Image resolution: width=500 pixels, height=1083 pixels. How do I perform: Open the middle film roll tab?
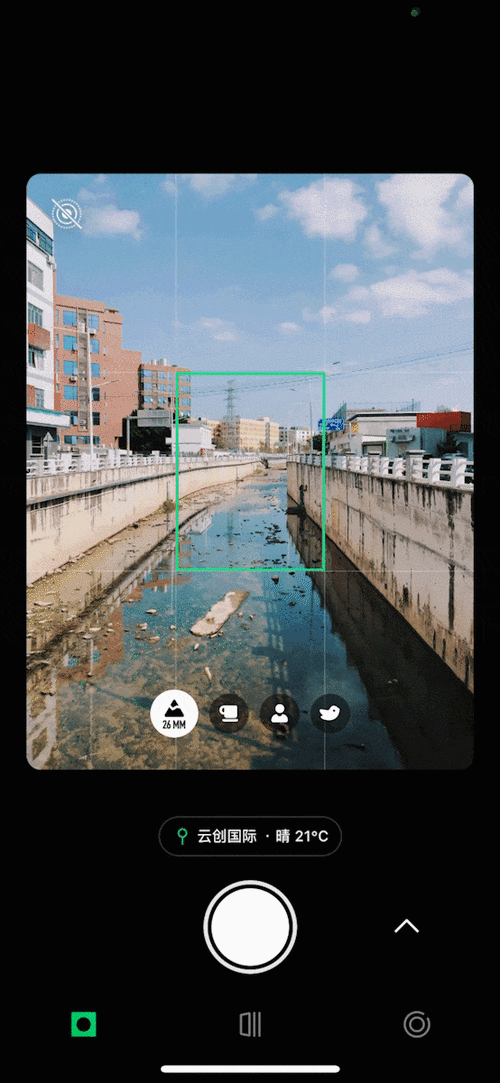click(x=250, y=1024)
